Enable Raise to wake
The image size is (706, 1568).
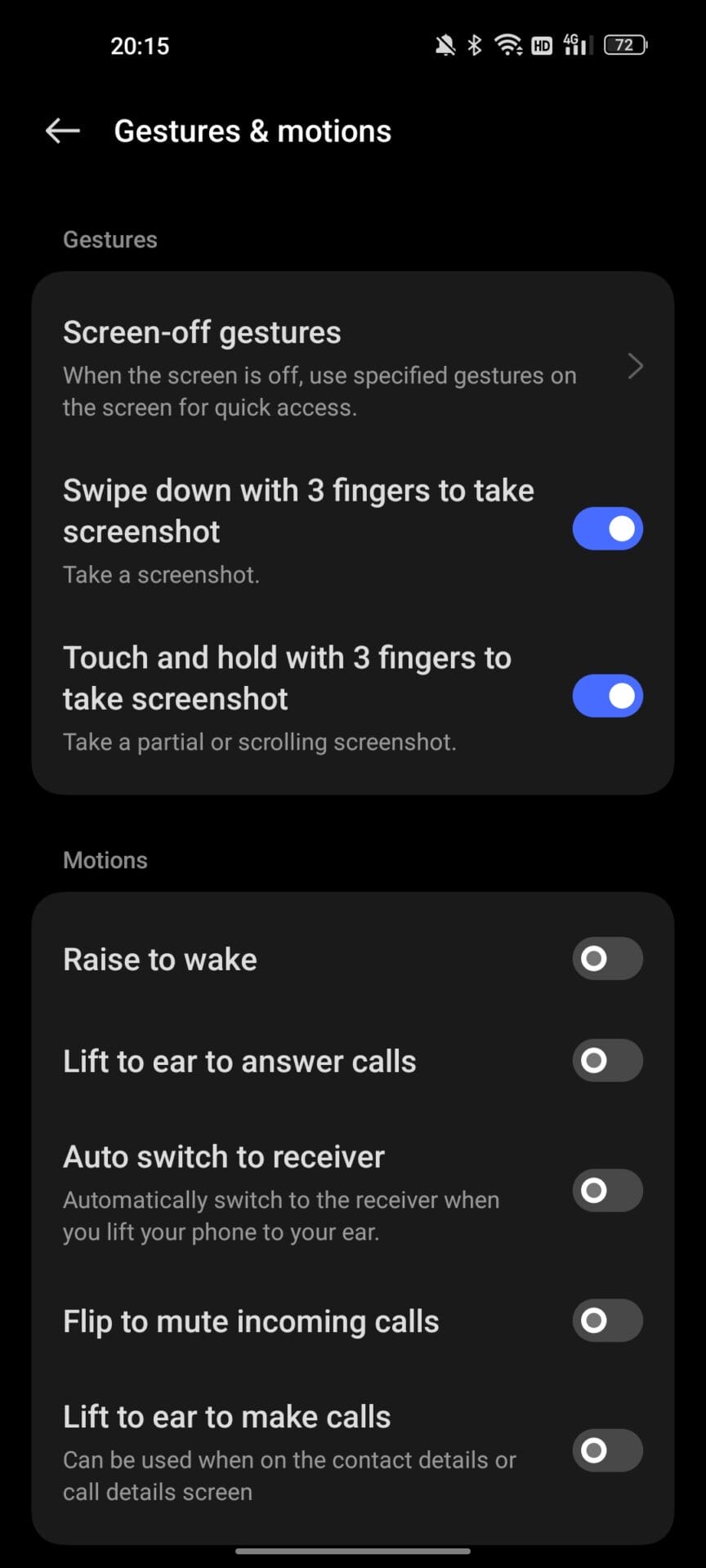click(607, 959)
